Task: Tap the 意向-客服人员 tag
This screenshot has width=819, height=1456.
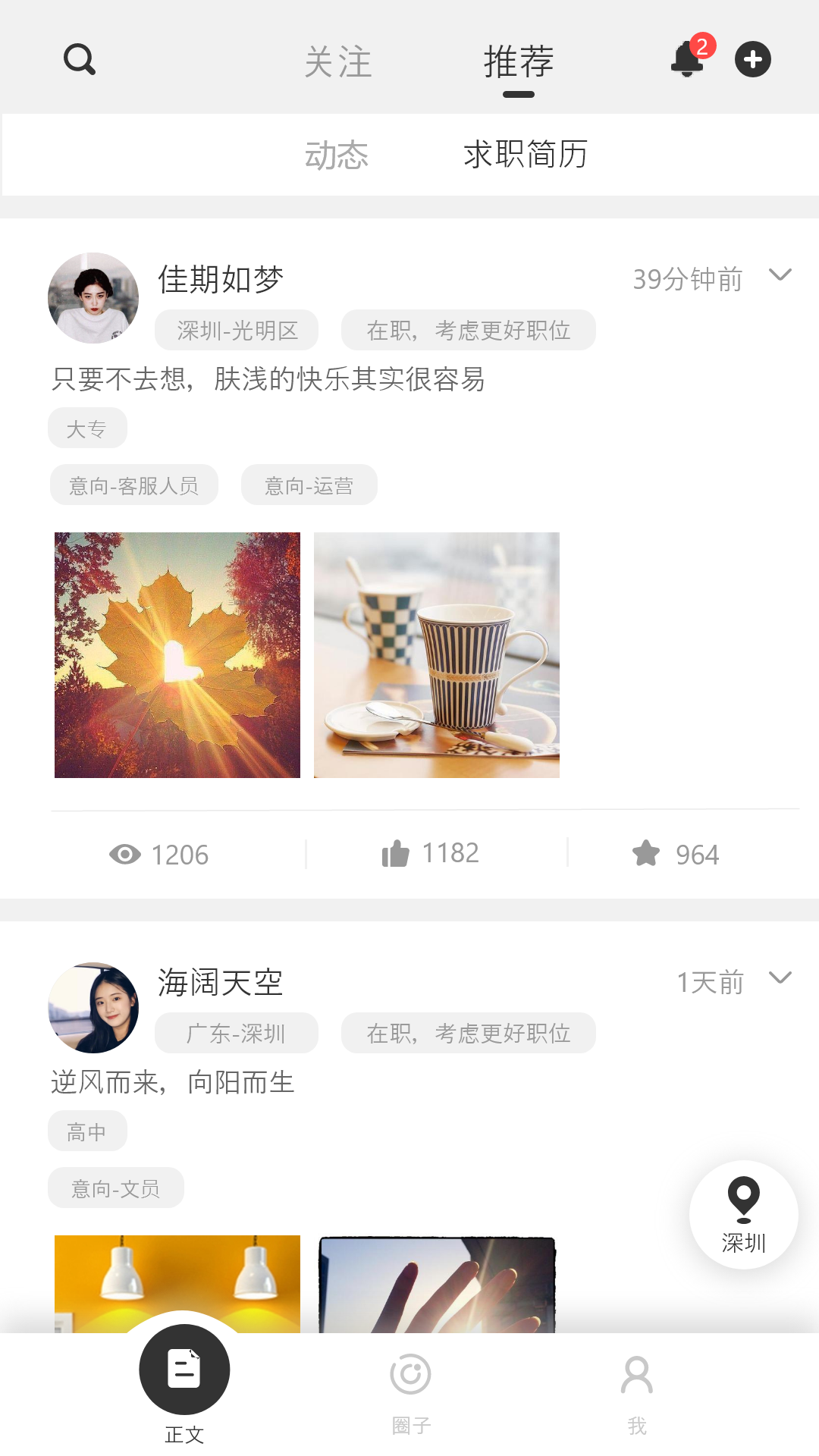Action: click(133, 485)
